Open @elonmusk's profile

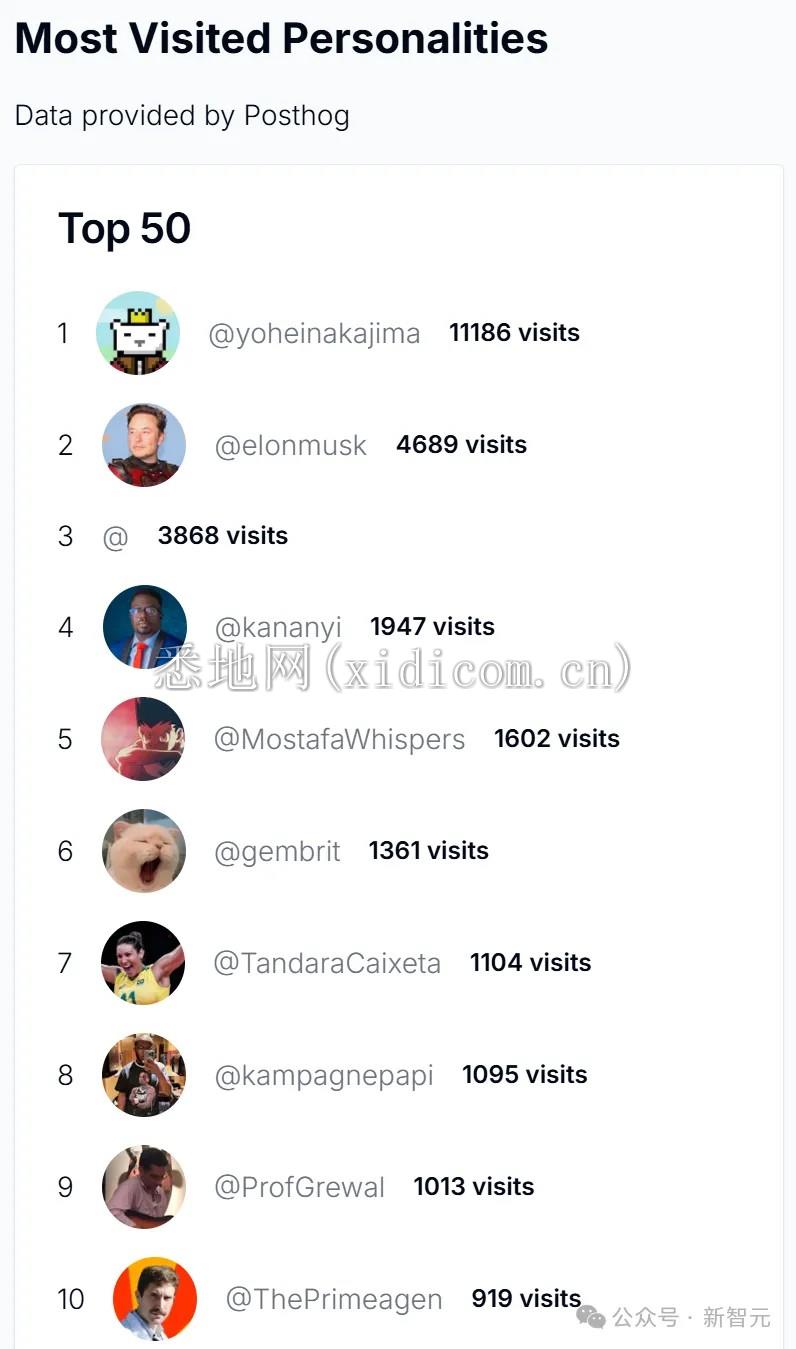(292, 445)
